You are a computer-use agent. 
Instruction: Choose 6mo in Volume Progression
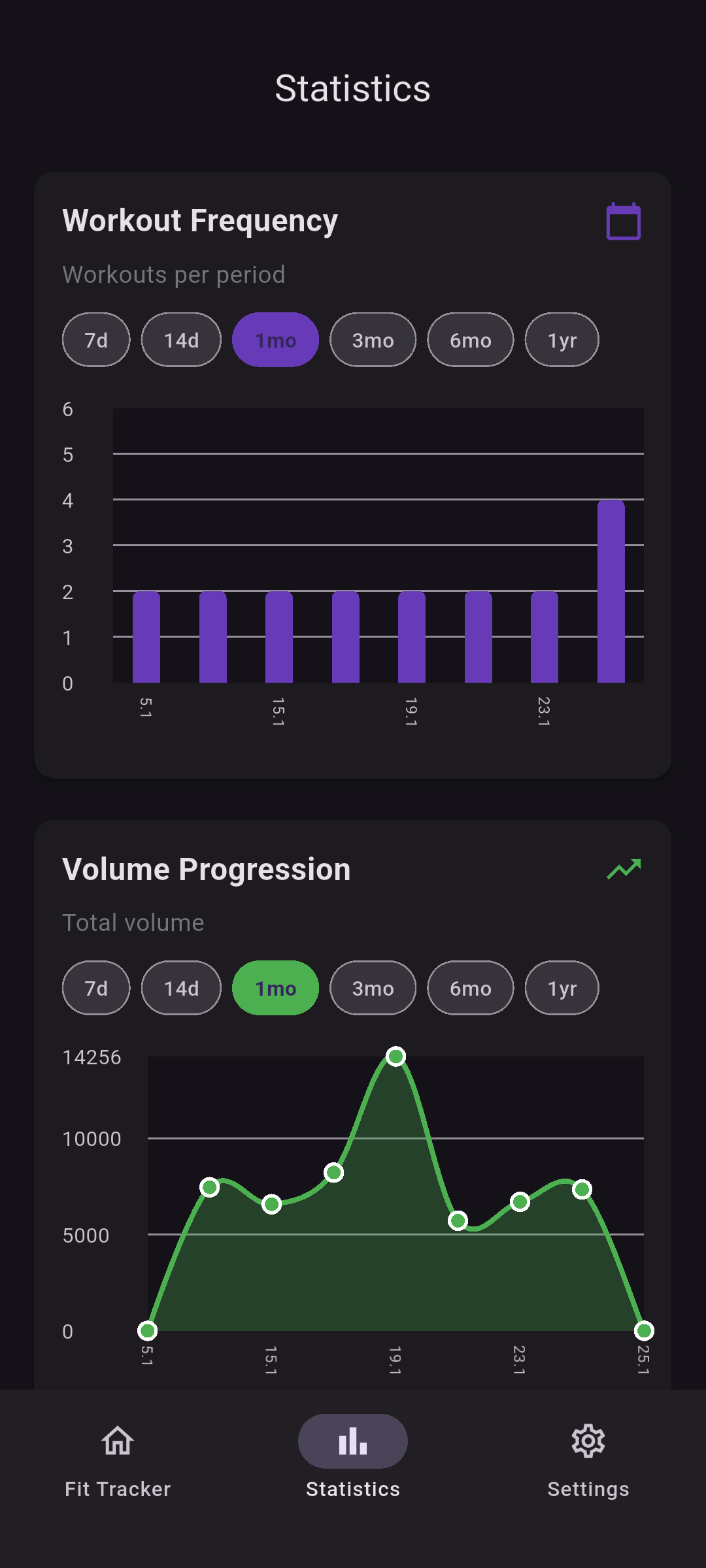469,988
